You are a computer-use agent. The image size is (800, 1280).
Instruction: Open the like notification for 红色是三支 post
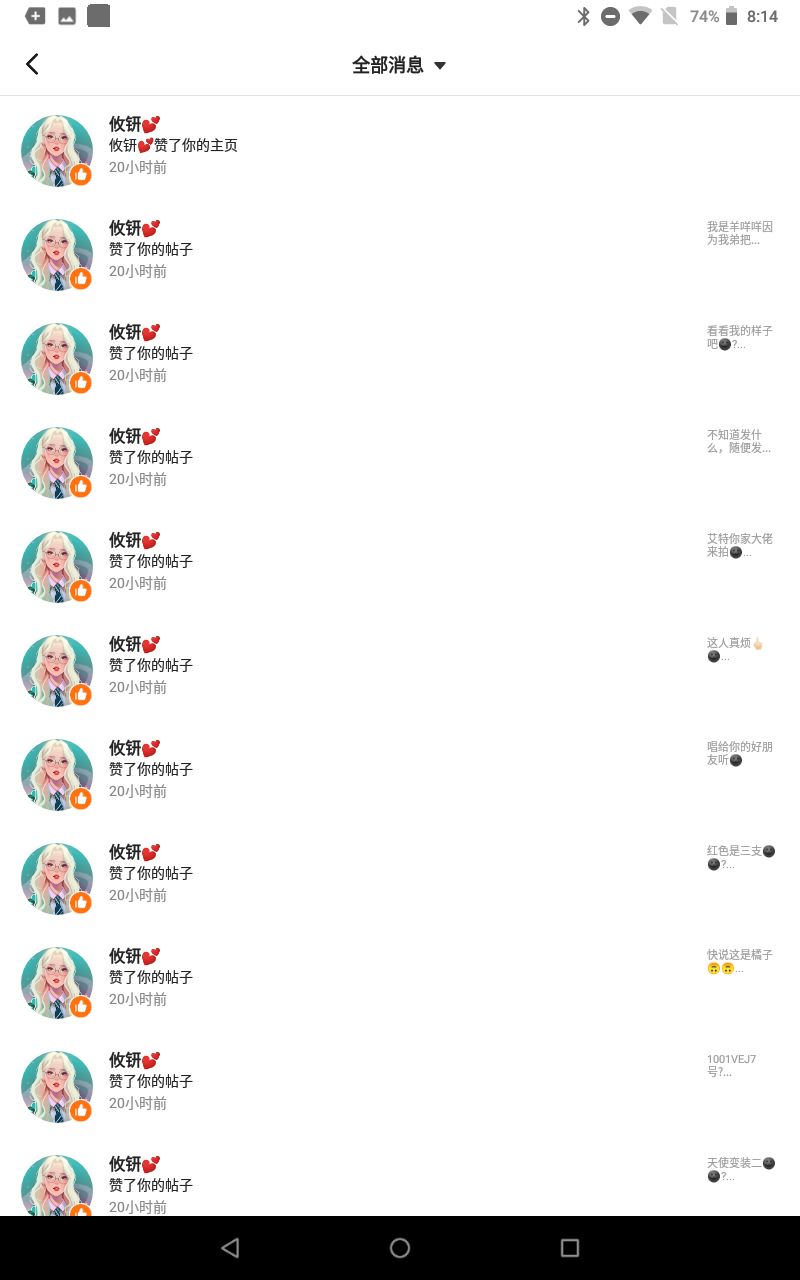pos(400,878)
